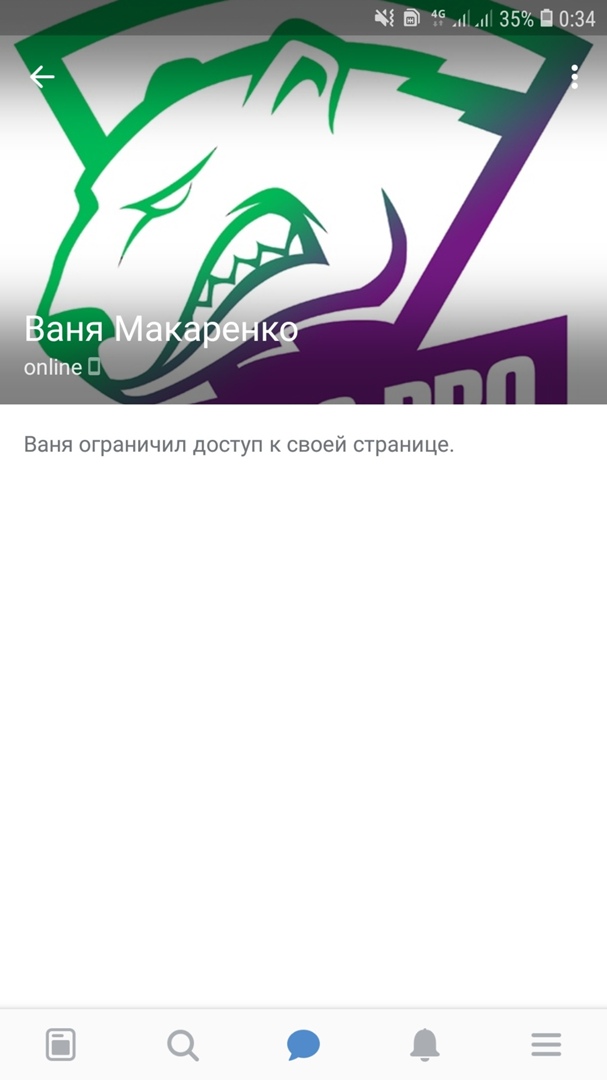Screen dimensions: 607x1080
Task: Go back using the arrow icon
Action: [42, 77]
